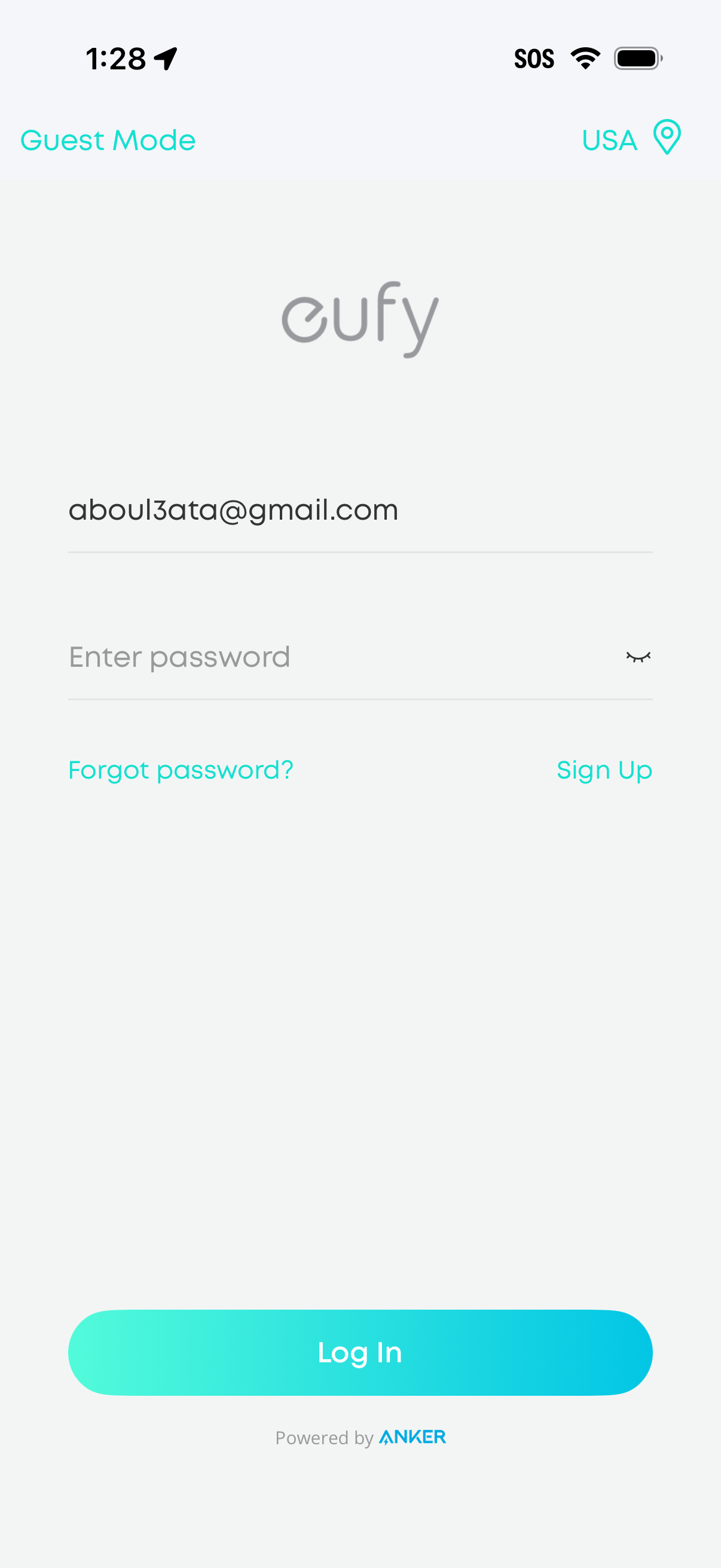The width and height of the screenshot is (721, 1568).
Task: Open the Forgot password page
Action: click(181, 770)
